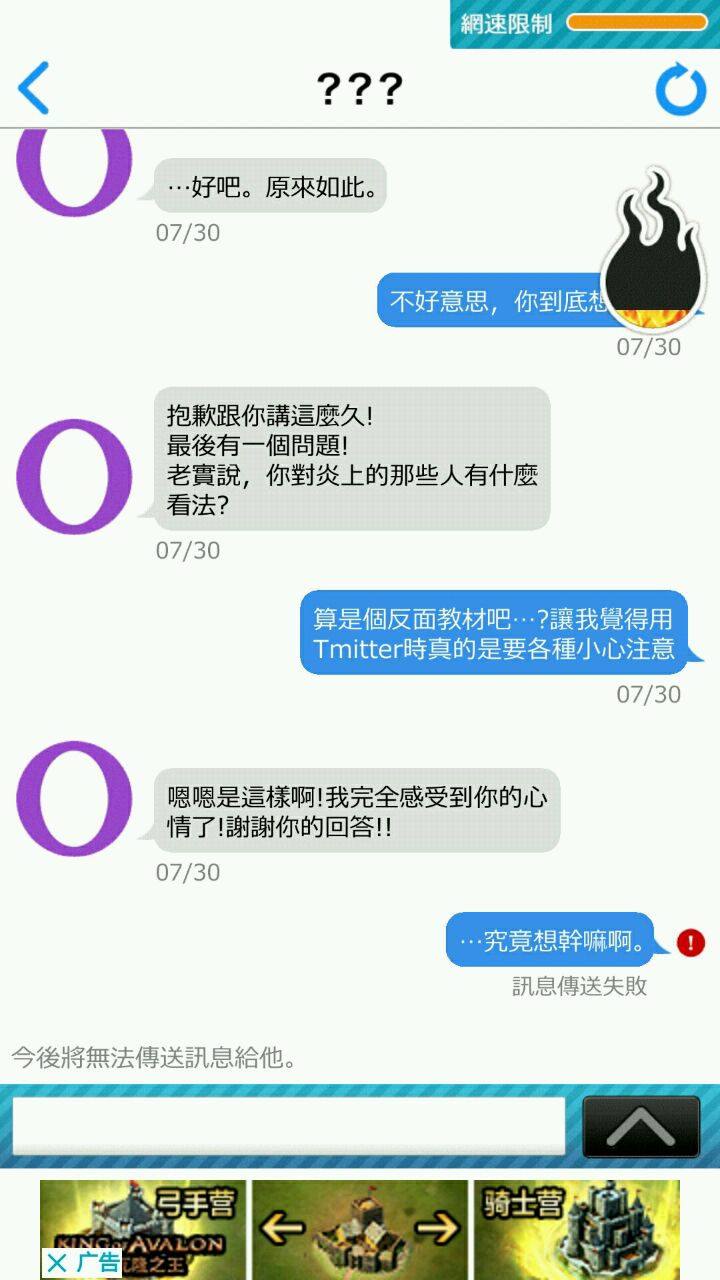Viewport: 720px width, 1280px height.
Task: Focus the message input field
Action: (x=288, y=1126)
